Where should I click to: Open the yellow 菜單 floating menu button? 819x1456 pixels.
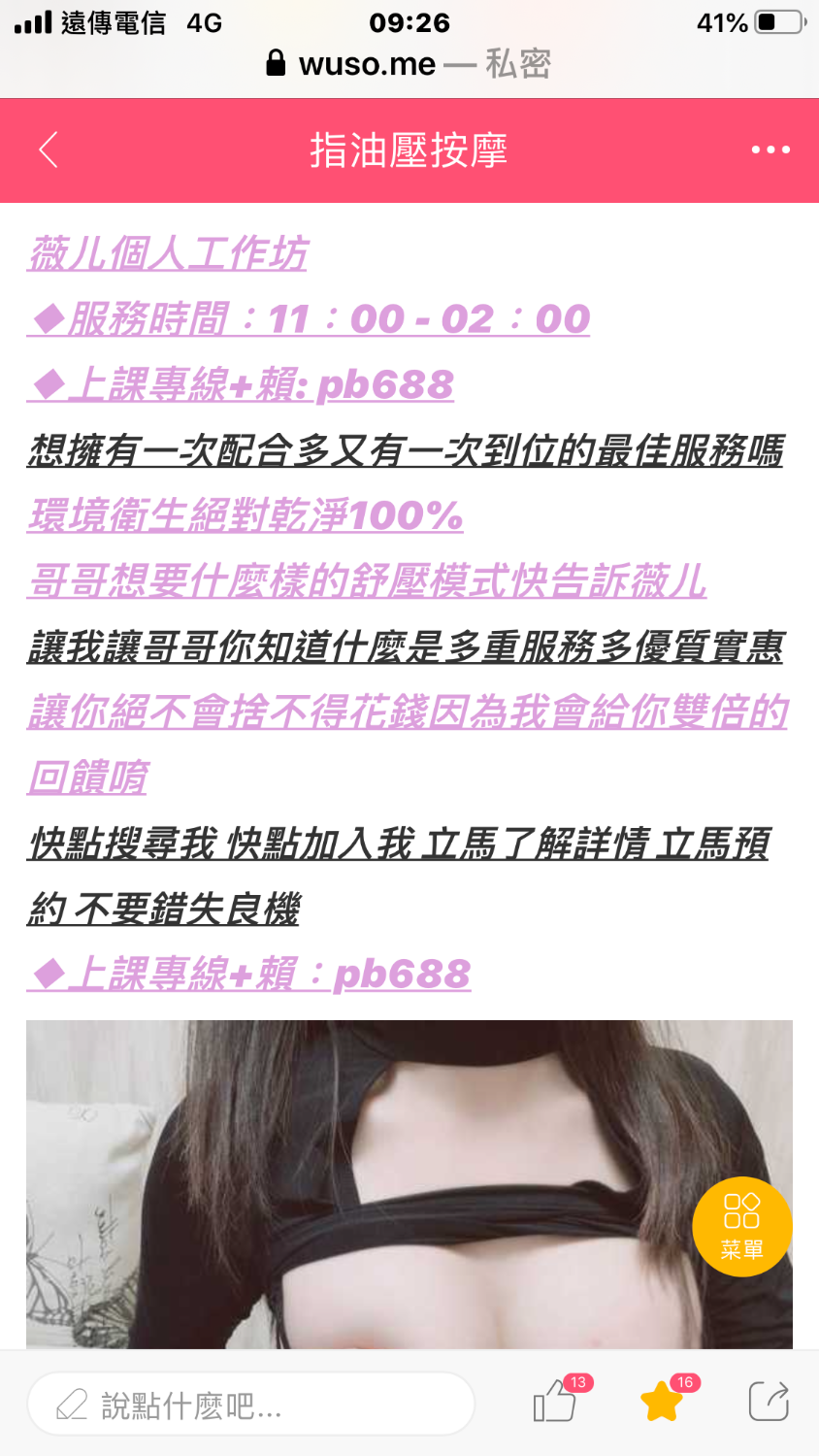pyautogui.click(x=742, y=1227)
